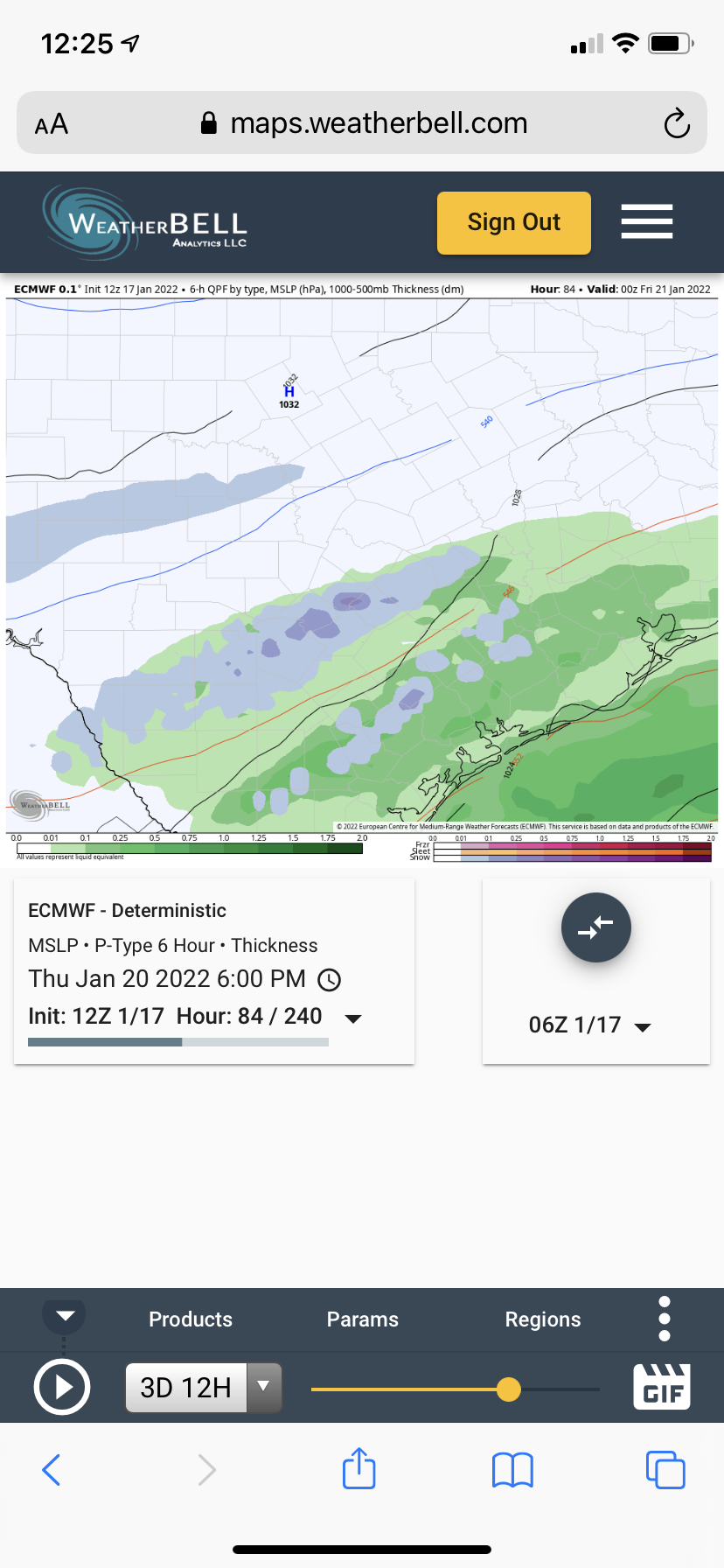Open the Params menu
The image size is (724, 1568).
click(x=362, y=1319)
